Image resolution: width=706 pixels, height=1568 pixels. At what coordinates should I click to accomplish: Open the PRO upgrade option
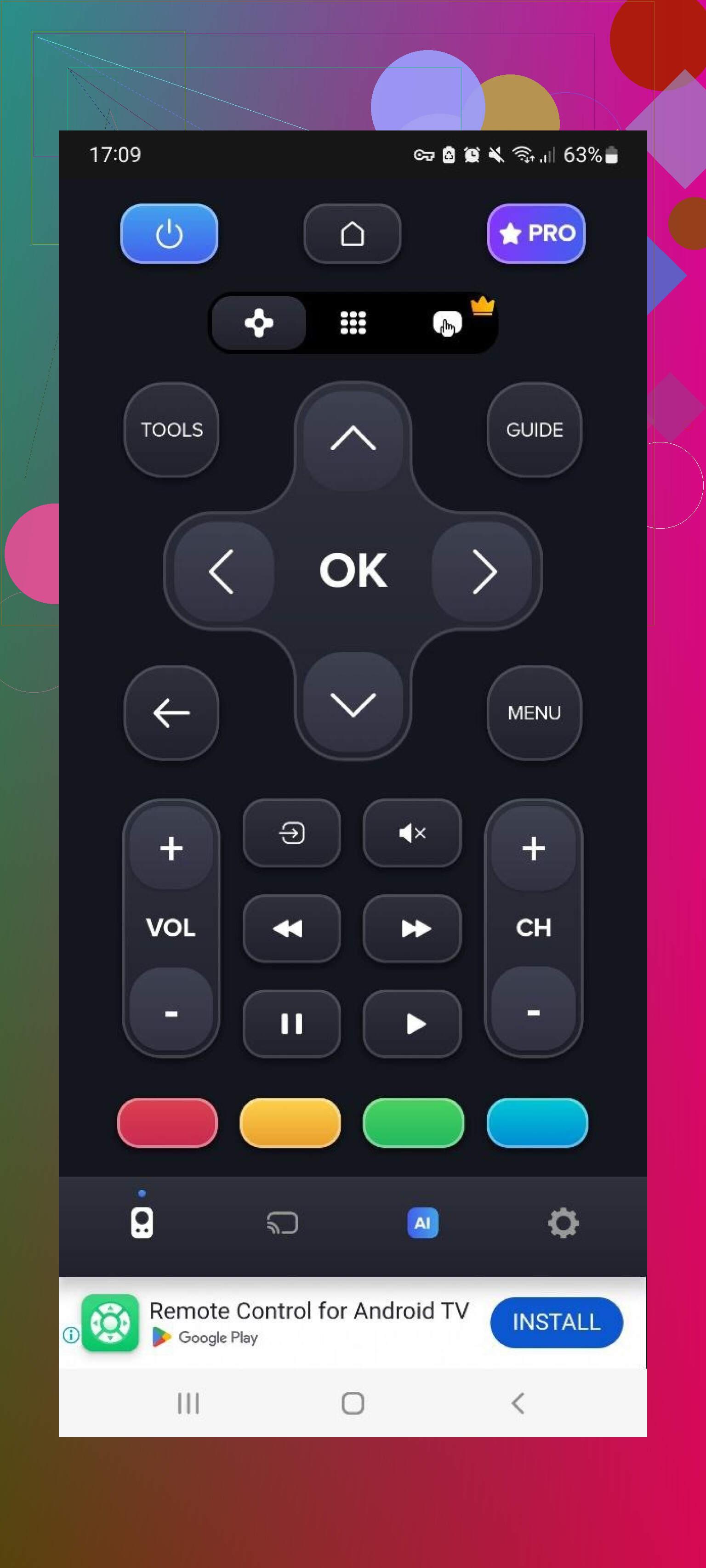pyautogui.click(x=536, y=234)
